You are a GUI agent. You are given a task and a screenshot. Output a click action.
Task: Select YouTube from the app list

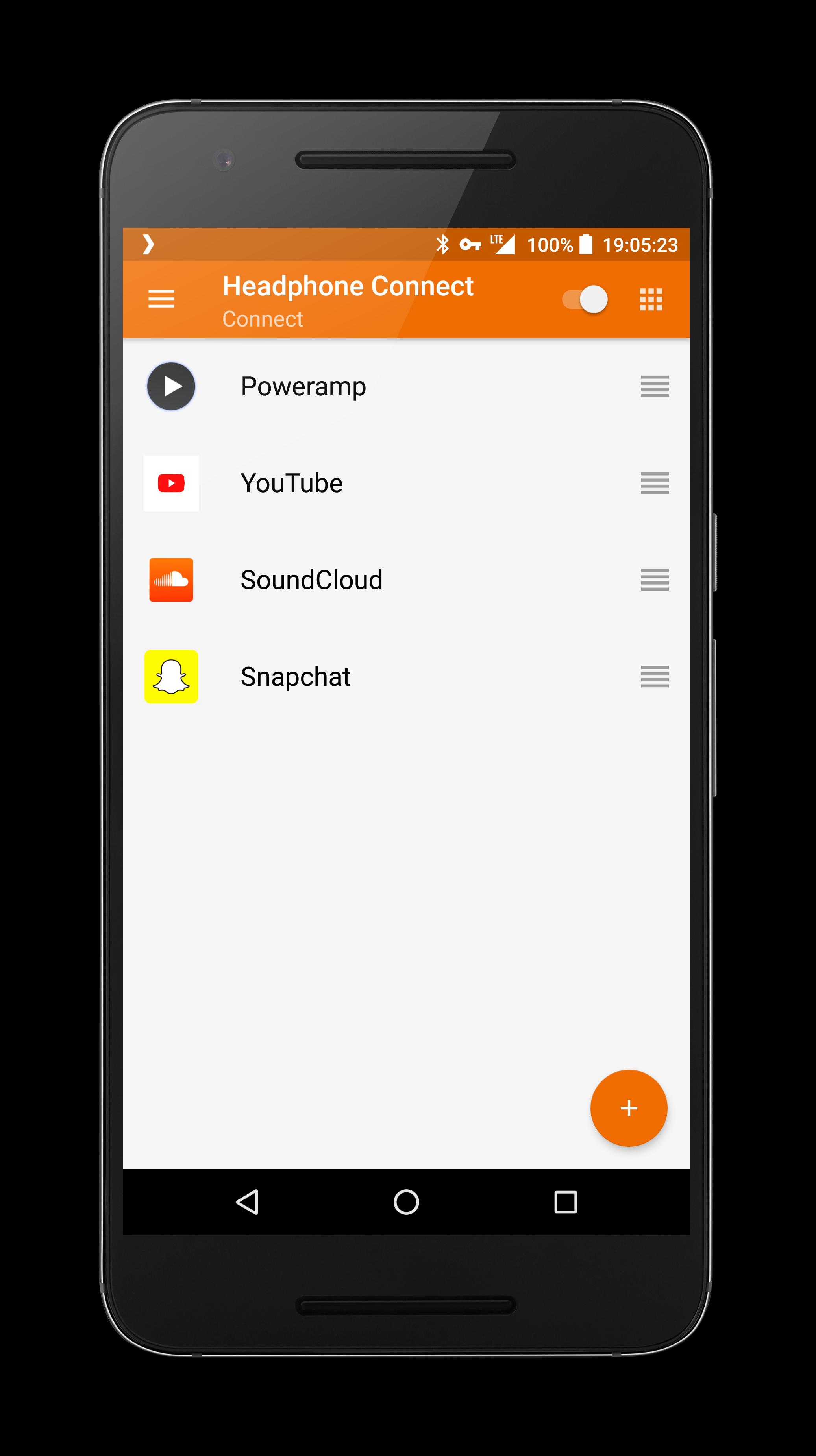[291, 483]
